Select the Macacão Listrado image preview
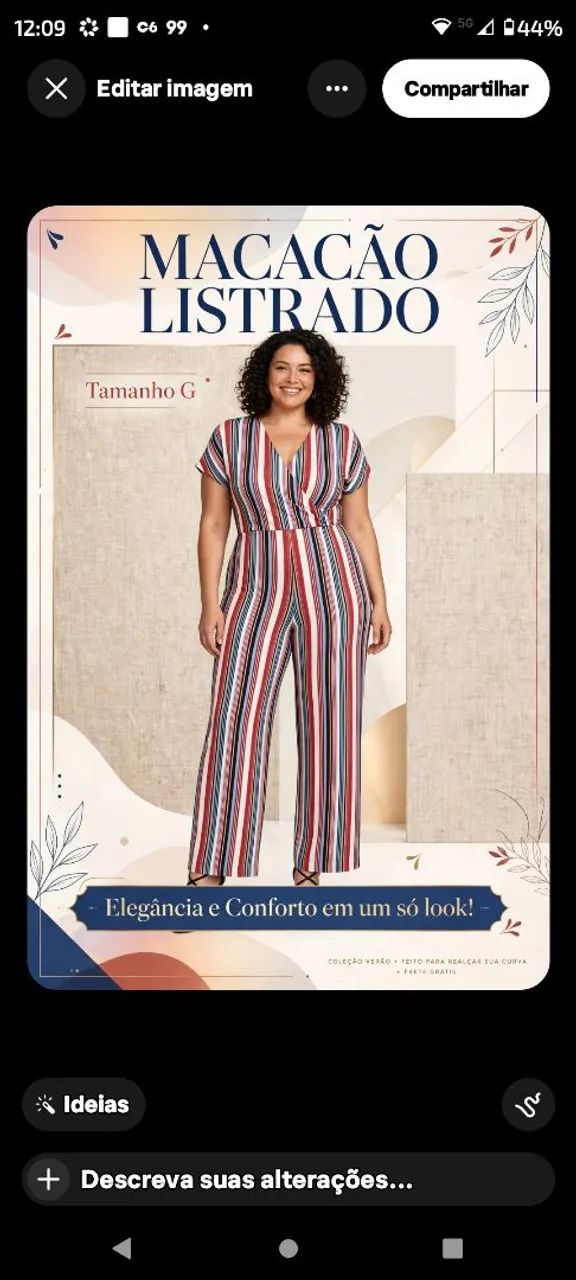Image resolution: width=576 pixels, height=1280 pixels. [288, 598]
